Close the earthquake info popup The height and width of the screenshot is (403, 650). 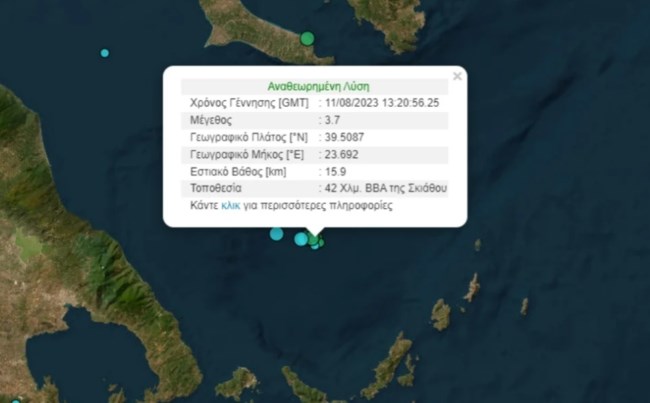(x=457, y=76)
